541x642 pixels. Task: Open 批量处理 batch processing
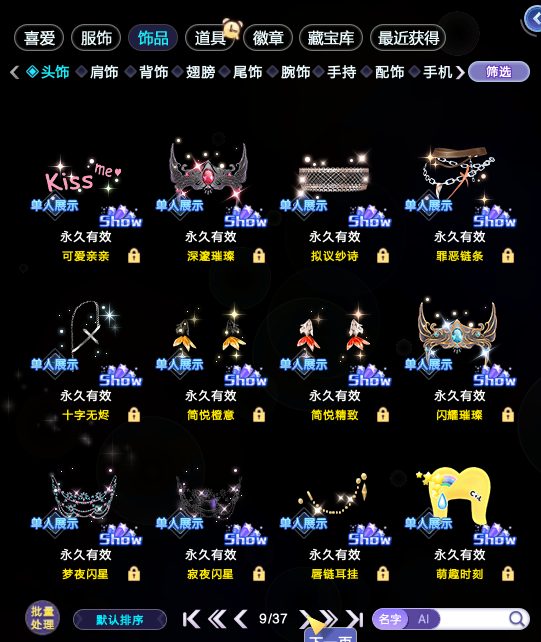point(42,617)
